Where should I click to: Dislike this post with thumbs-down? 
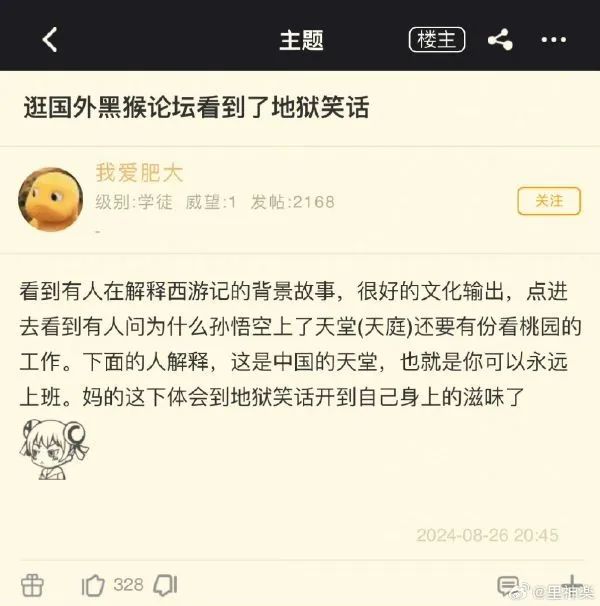[166, 585]
